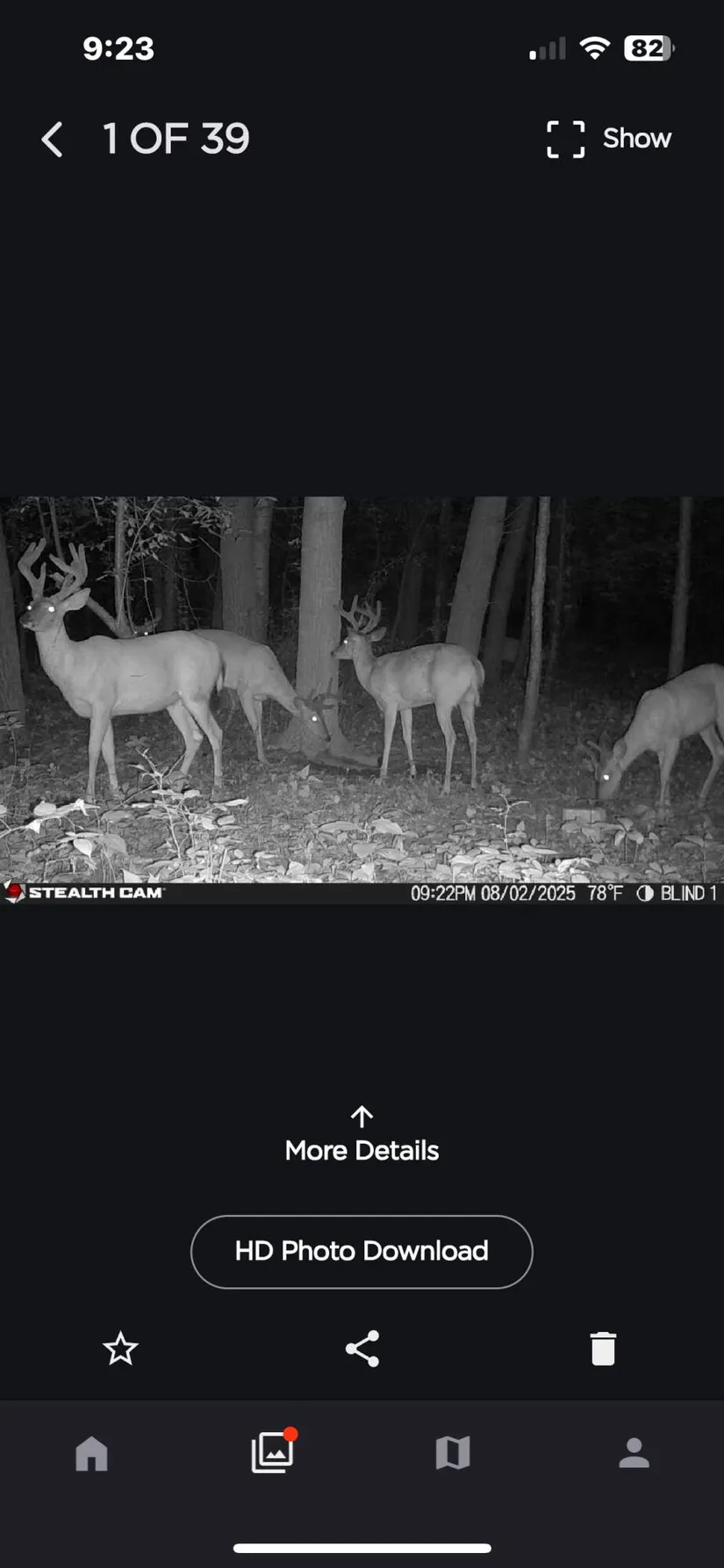Tap HD Photo Download button
This screenshot has height=1568, width=724.
[362, 1251]
